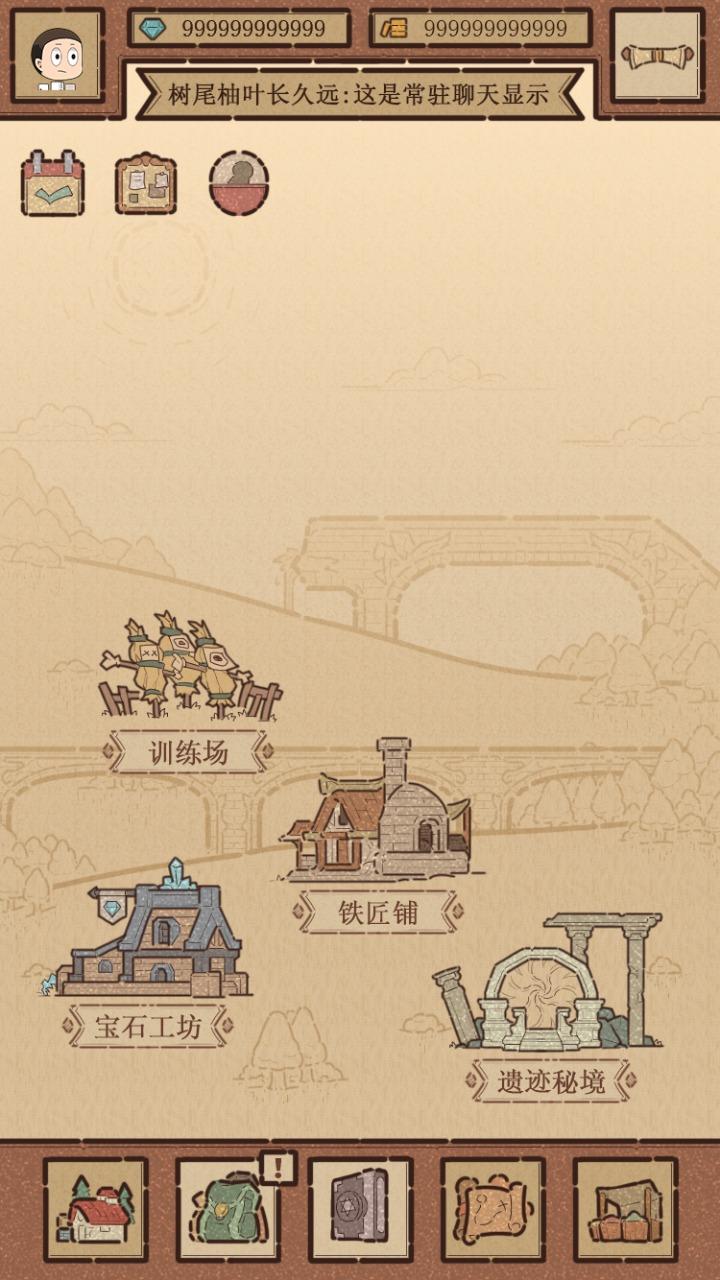Image resolution: width=720 pixels, height=1280 pixels.
Task: Open the player avatar profile
Action: click(x=58, y=56)
